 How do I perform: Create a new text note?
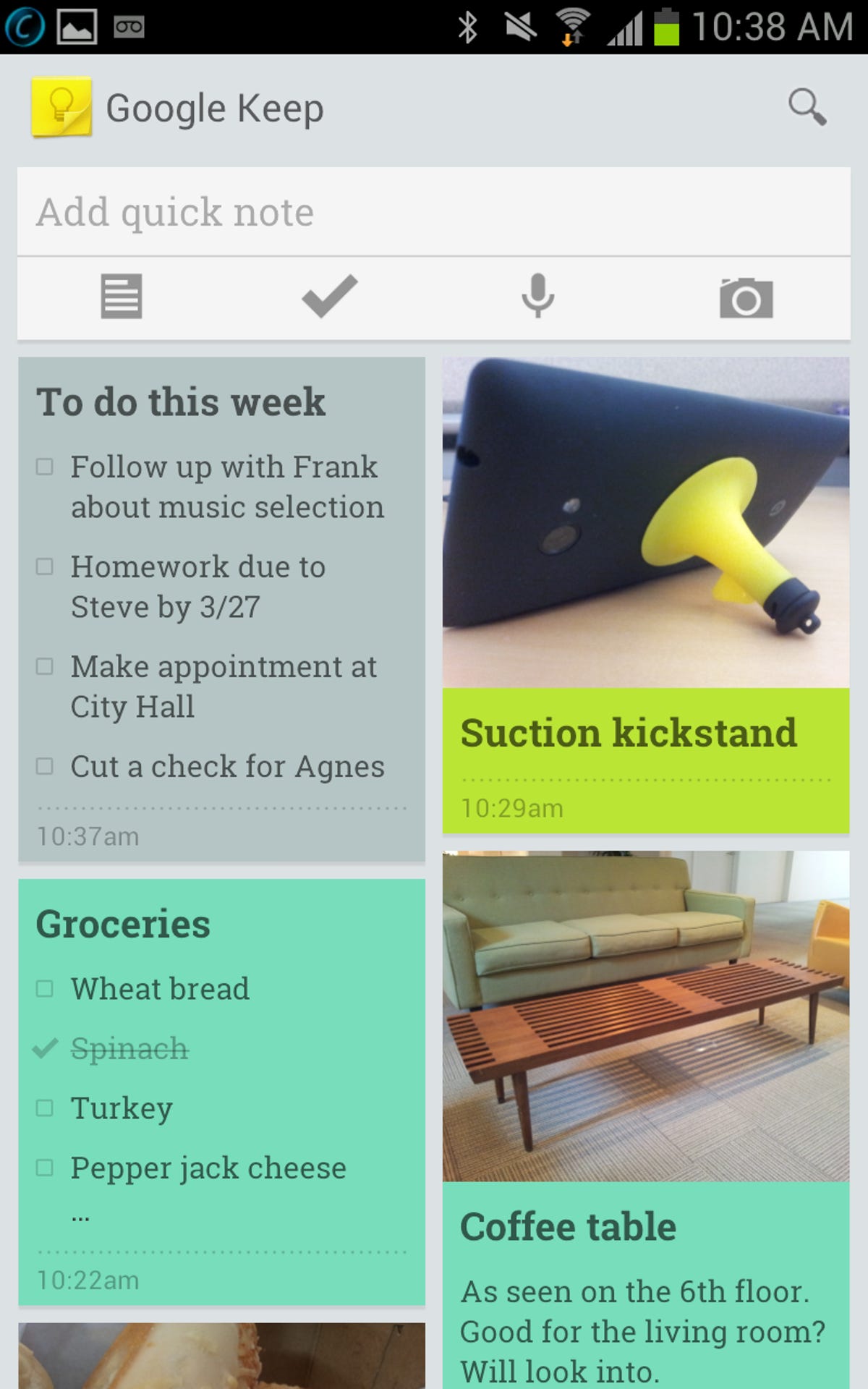point(121,297)
